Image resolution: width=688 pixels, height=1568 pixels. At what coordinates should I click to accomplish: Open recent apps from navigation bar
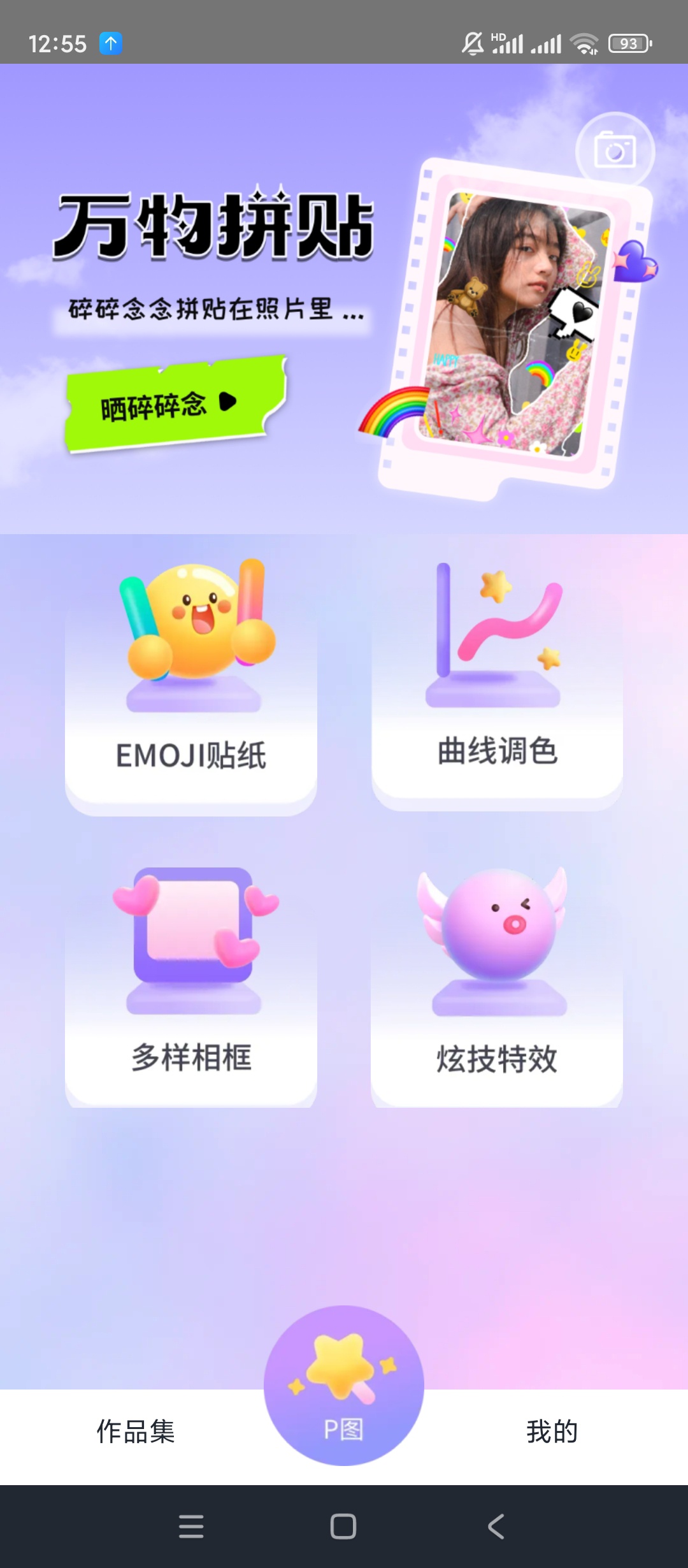[191, 1527]
